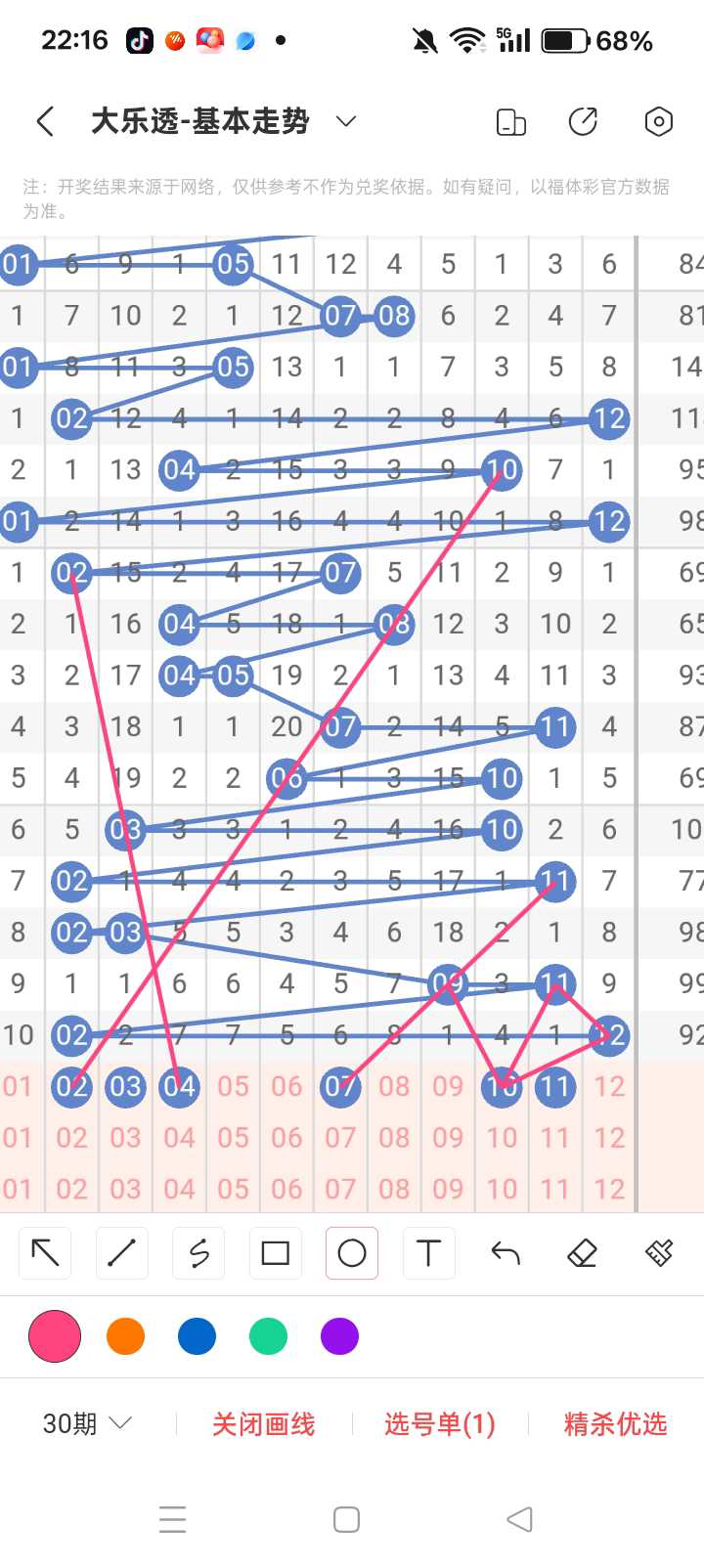This screenshot has width=704, height=1568.
Task: Clear all drawings with the brush icon
Action: 659,1253
